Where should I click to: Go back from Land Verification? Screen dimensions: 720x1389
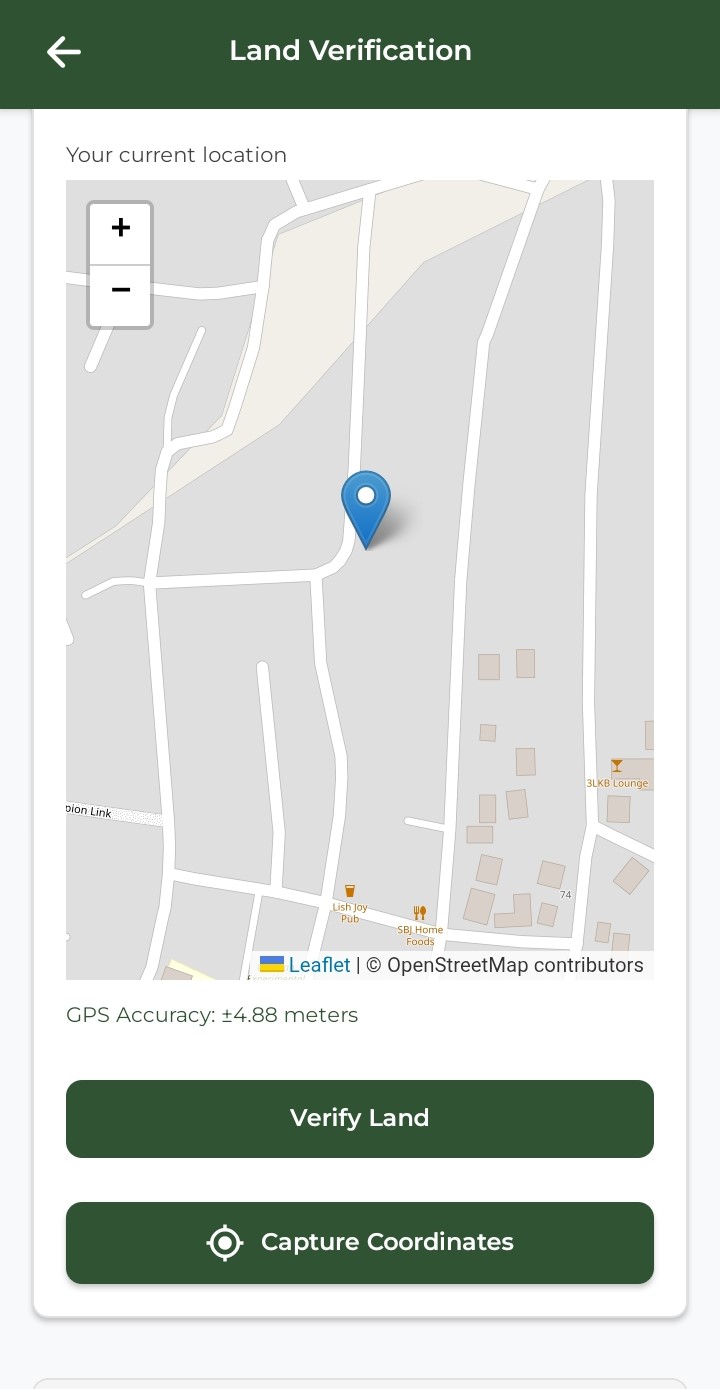[64, 52]
